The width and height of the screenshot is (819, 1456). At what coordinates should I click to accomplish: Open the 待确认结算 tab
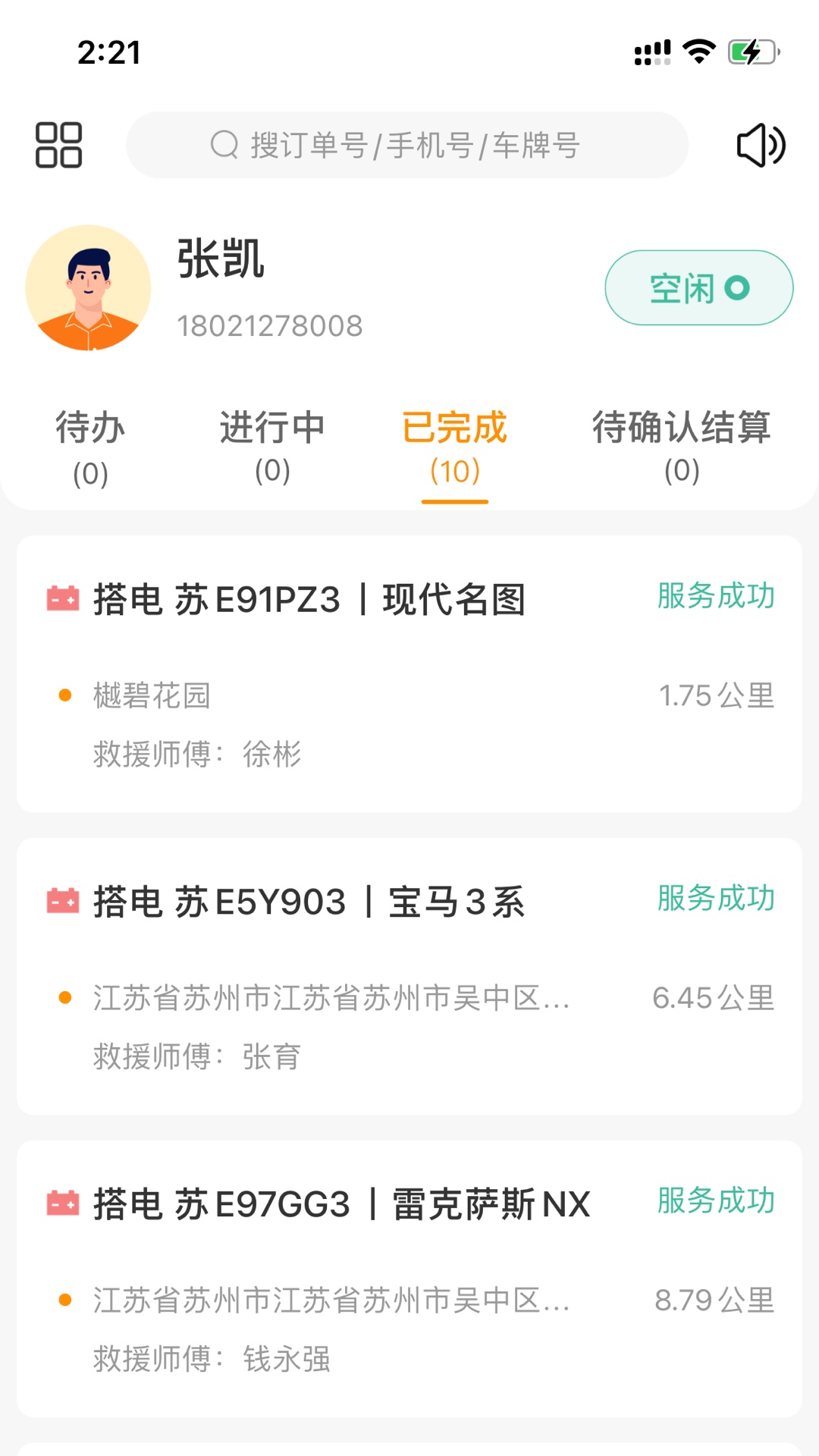(x=682, y=447)
